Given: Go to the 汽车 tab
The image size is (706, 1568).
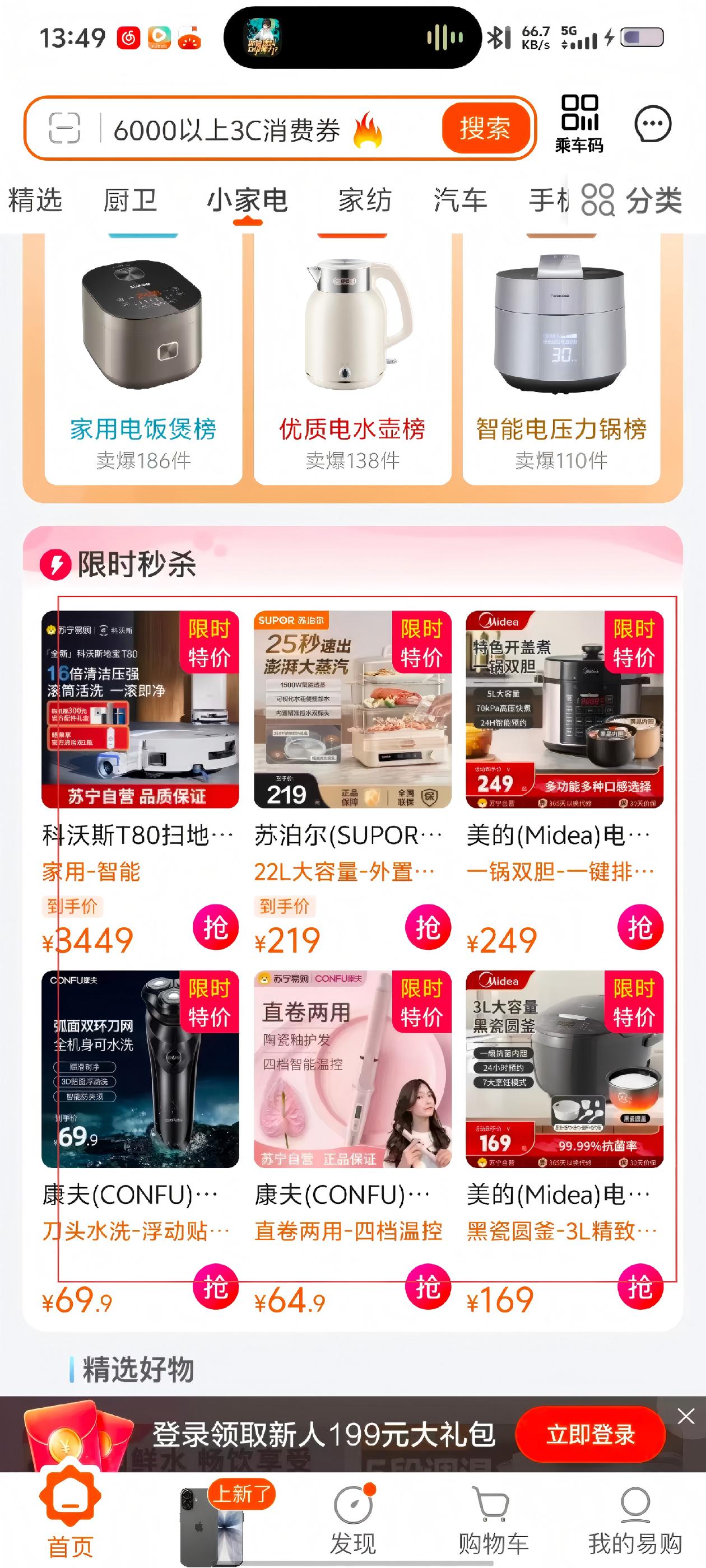Looking at the screenshot, I should [x=460, y=200].
